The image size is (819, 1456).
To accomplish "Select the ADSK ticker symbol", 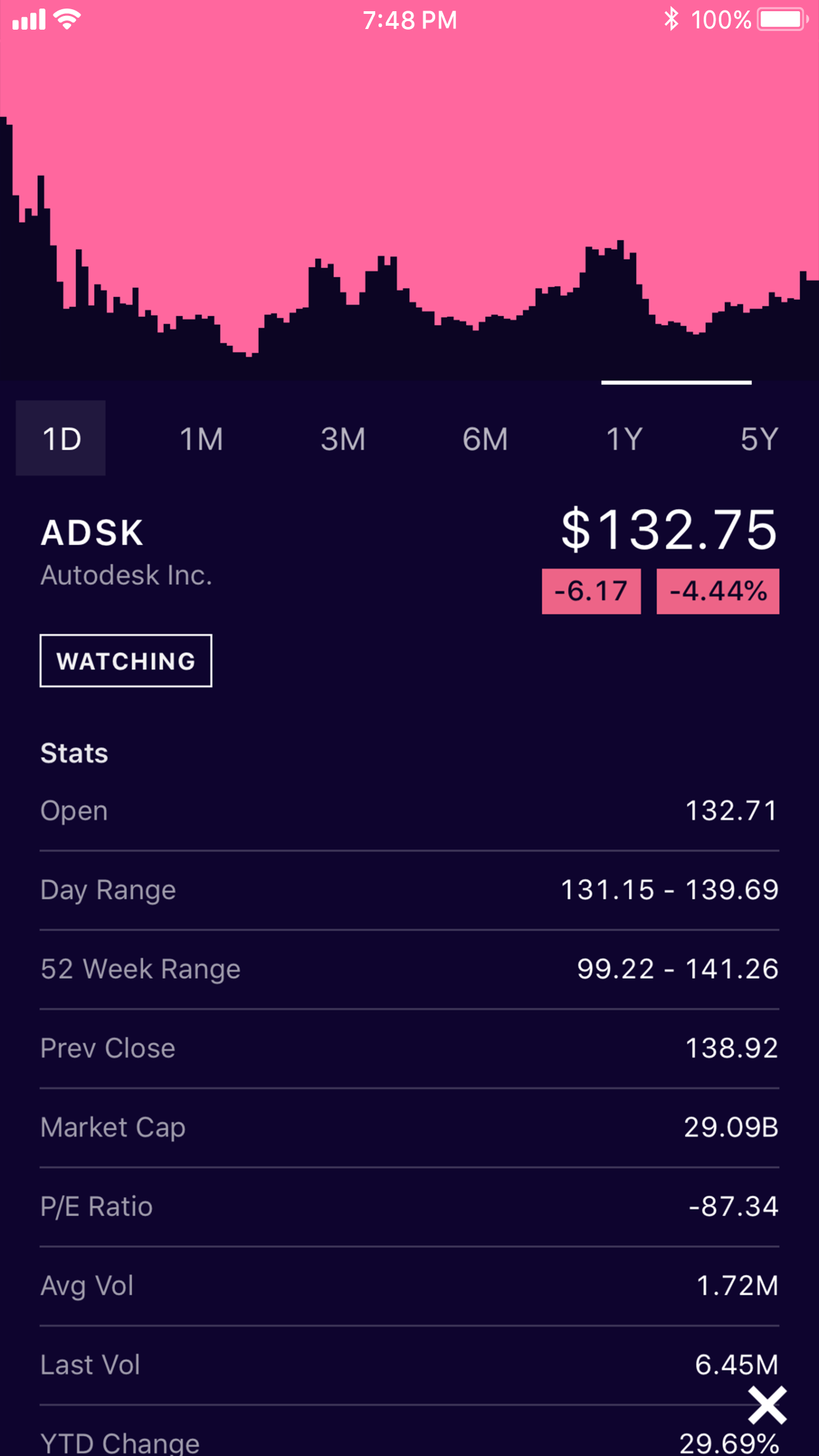I will [92, 531].
